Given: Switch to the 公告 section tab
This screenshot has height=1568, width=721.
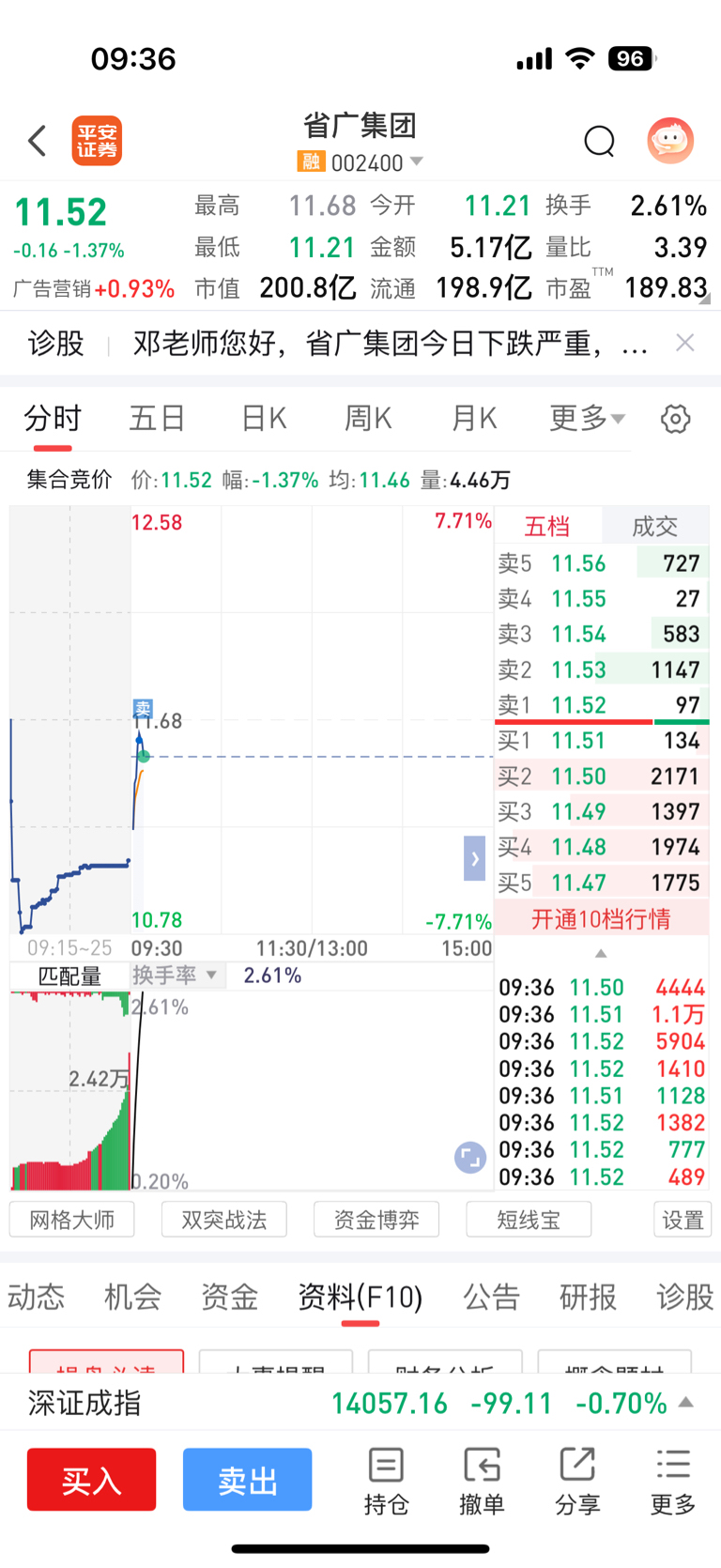Looking at the screenshot, I should 491,1297.
